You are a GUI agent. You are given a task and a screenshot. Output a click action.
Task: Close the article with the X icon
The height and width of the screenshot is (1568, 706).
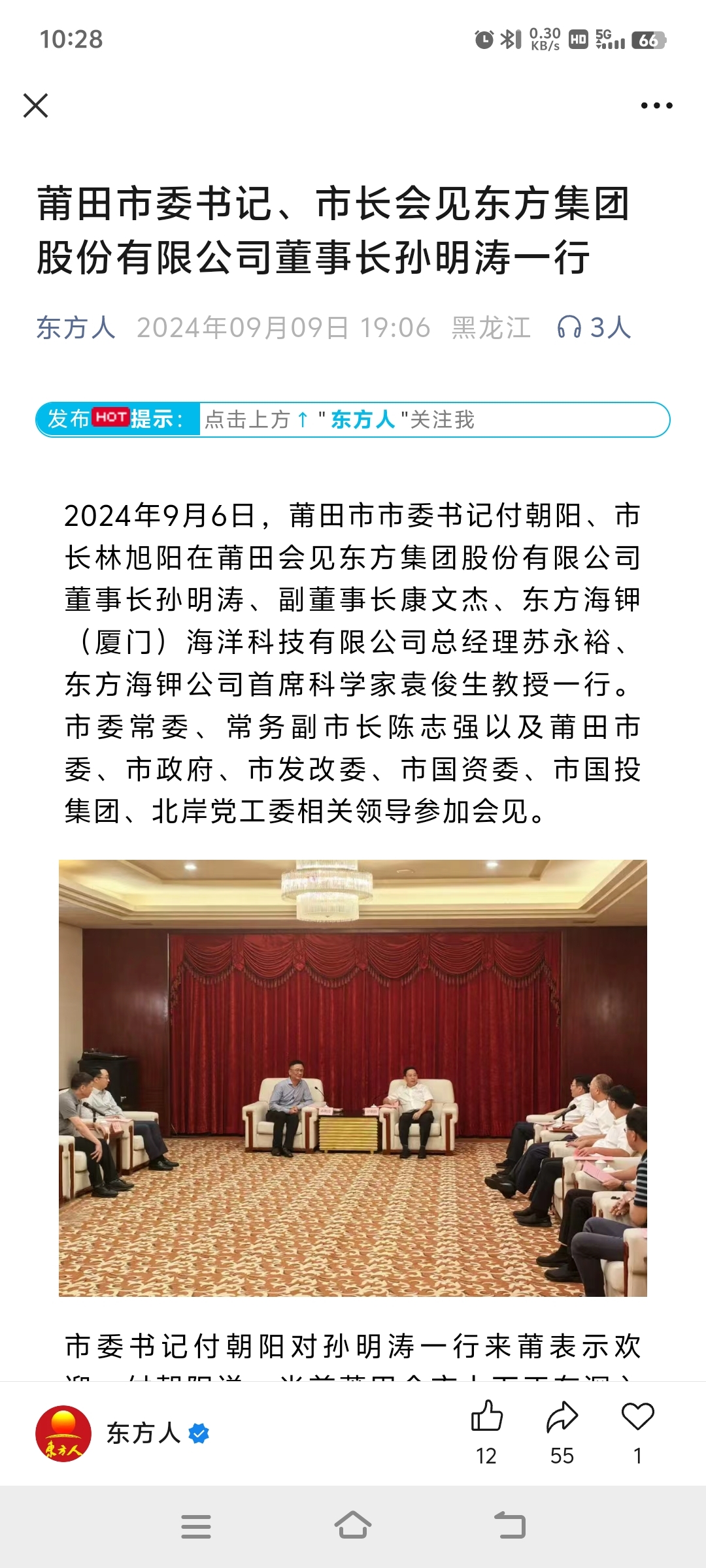tap(36, 105)
